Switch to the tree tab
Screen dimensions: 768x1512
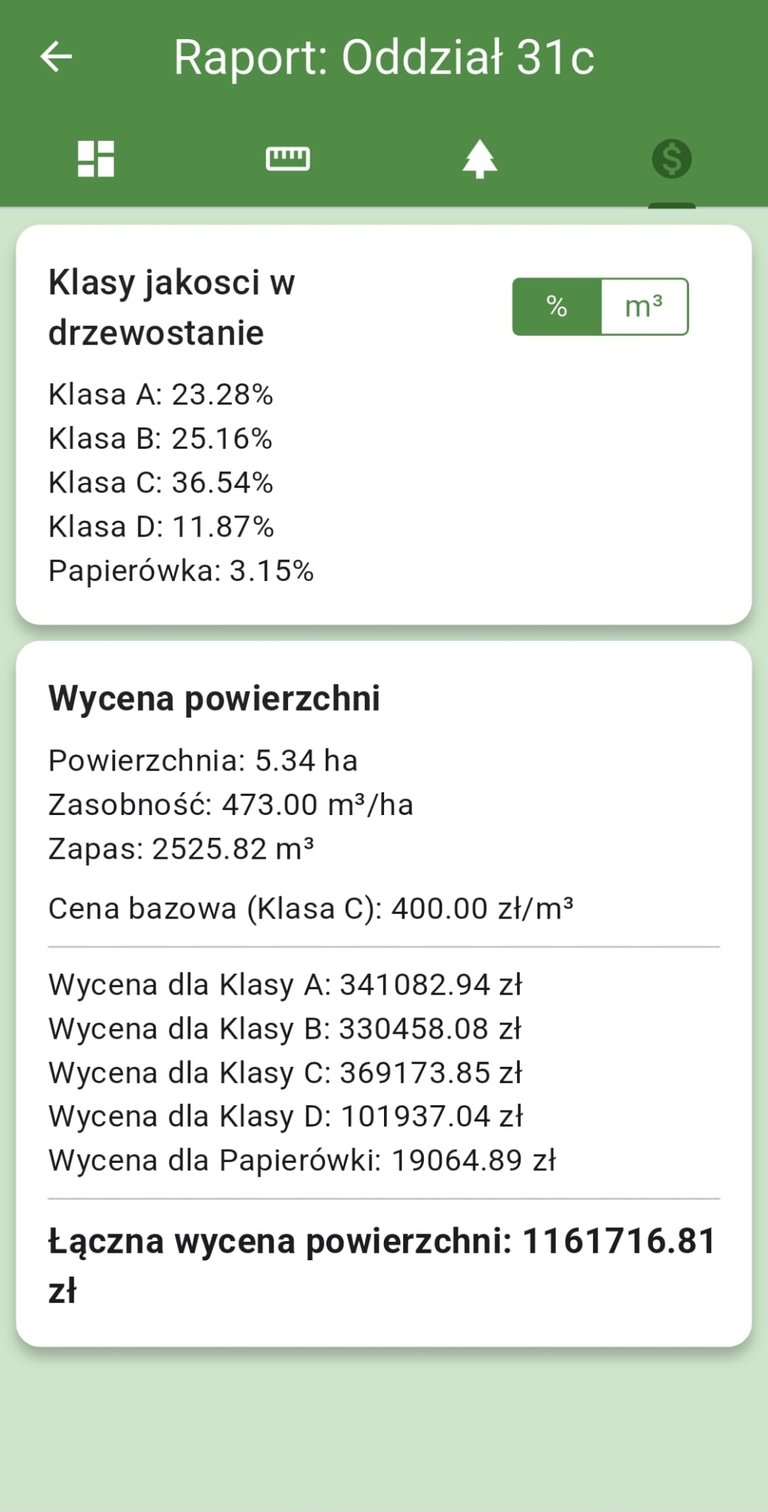point(480,159)
